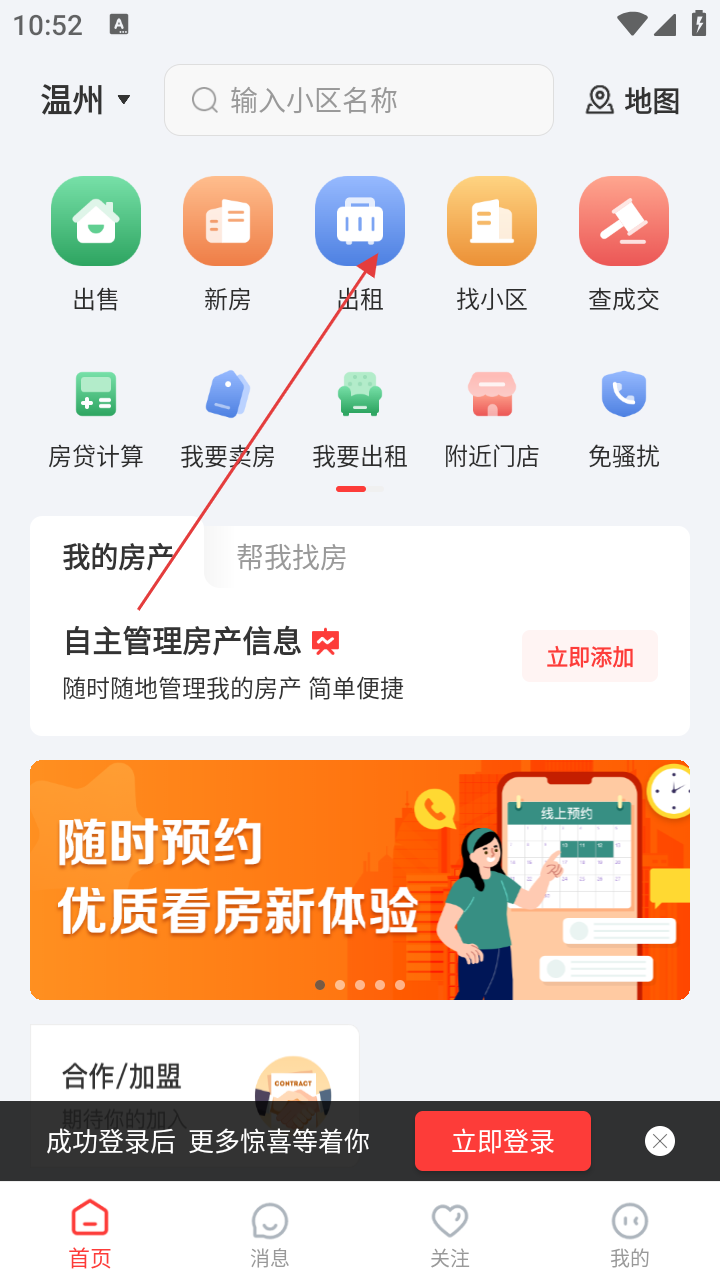Open the 温州 city selector dropdown
720x1280 pixels.
(86, 100)
